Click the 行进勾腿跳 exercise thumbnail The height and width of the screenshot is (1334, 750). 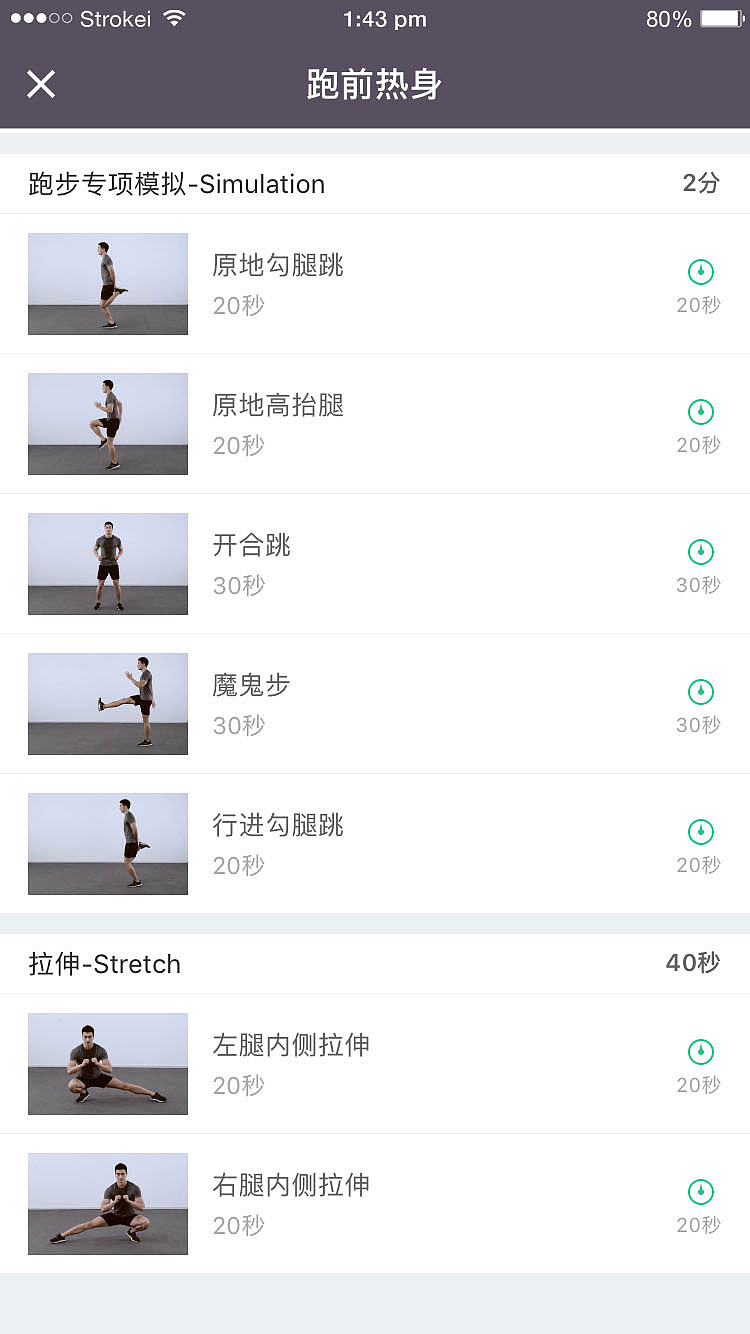(107, 844)
